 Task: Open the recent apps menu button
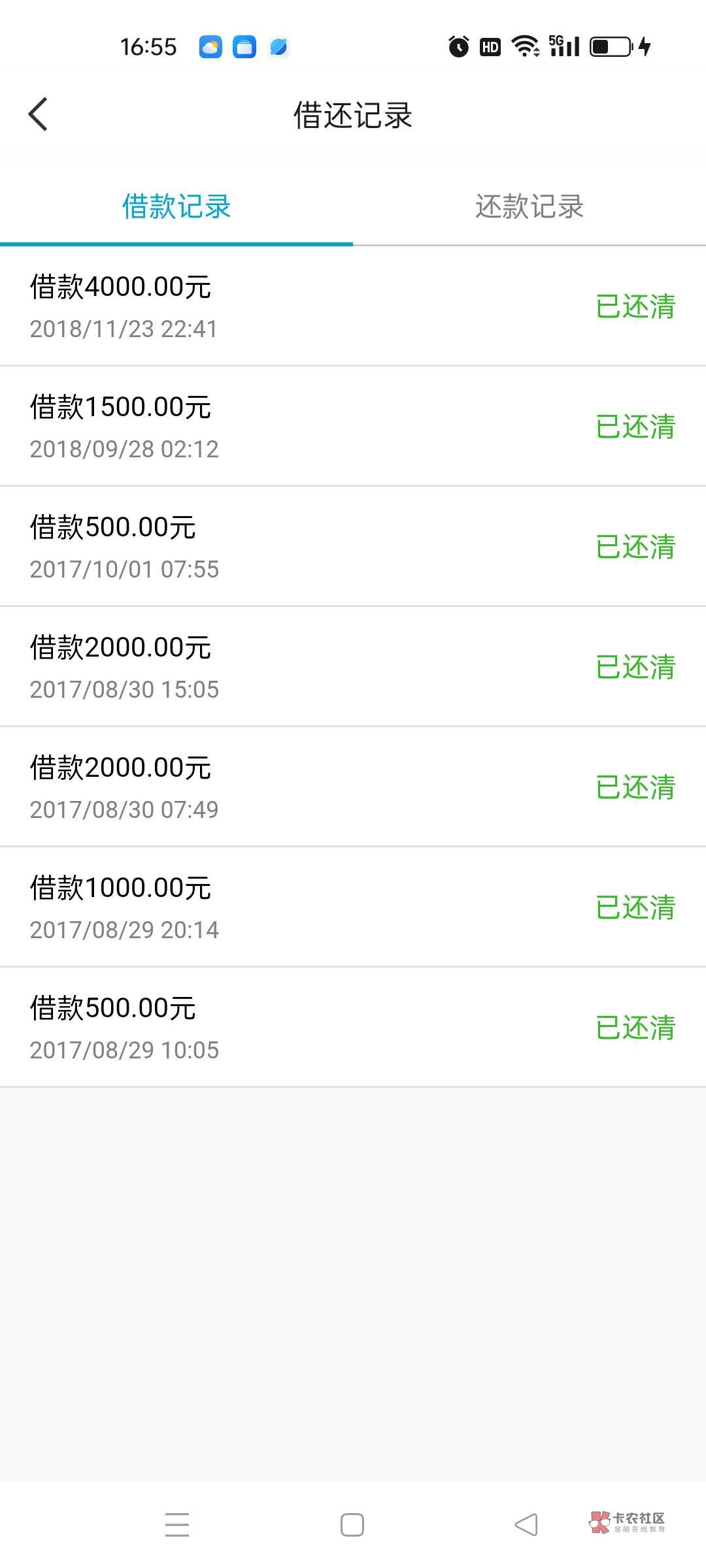coord(177,1525)
